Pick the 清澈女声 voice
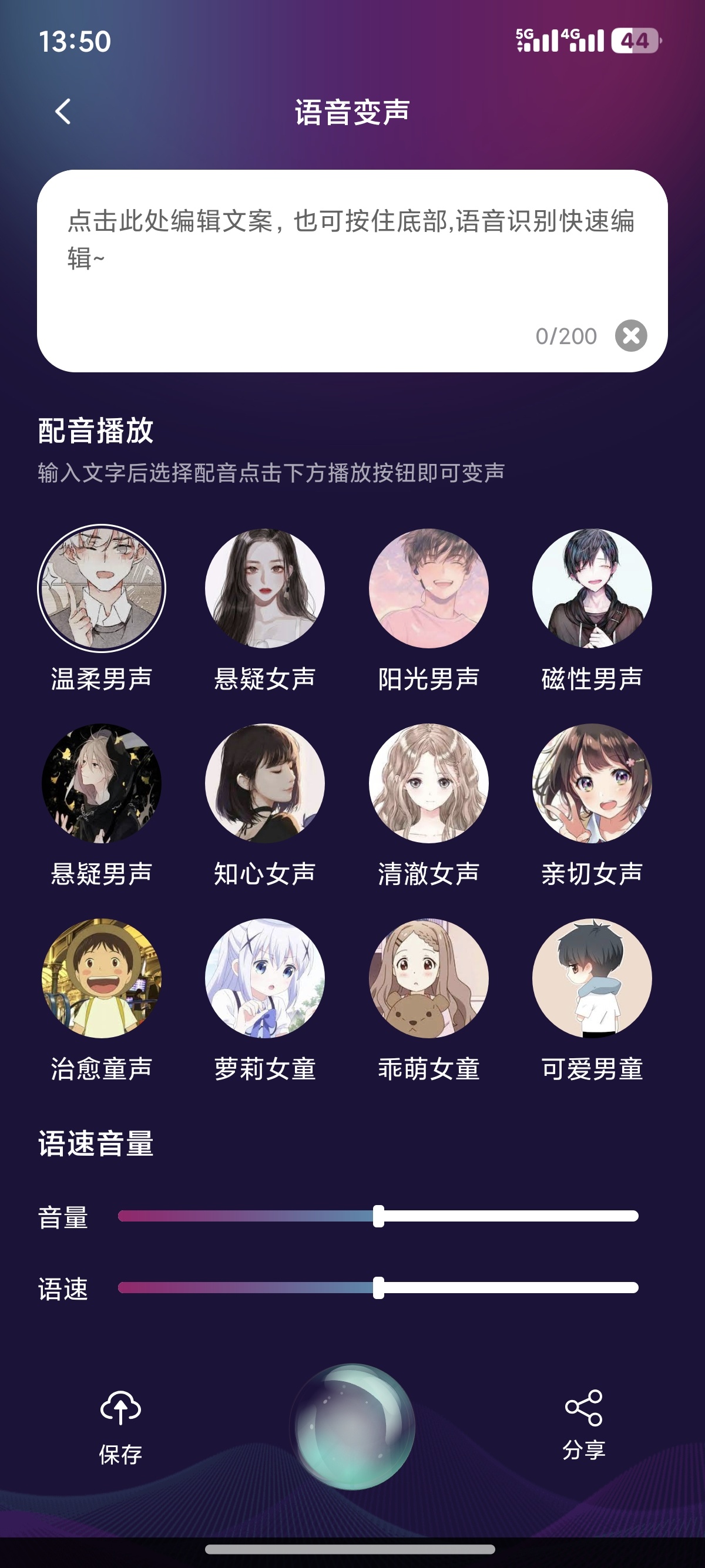Image resolution: width=705 pixels, height=1568 pixels. tap(429, 783)
